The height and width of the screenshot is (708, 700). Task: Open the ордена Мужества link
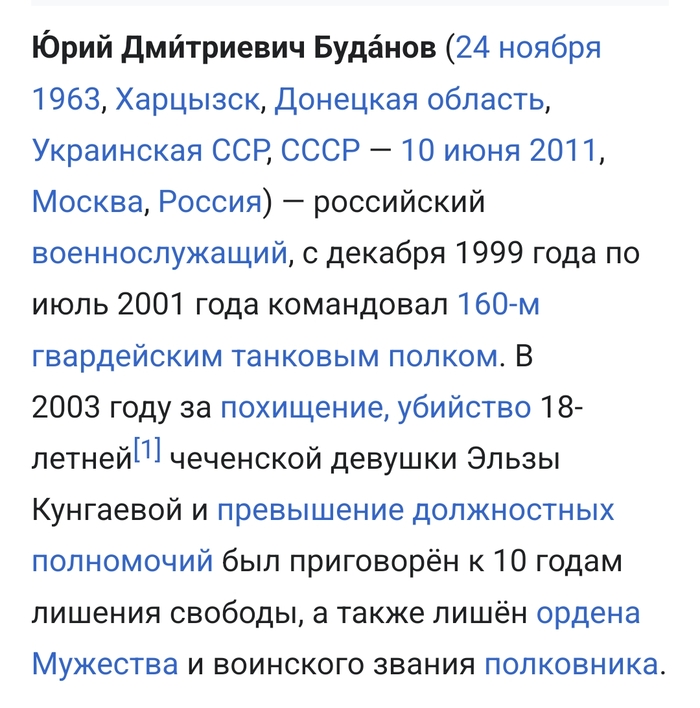click(x=588, y=612)
